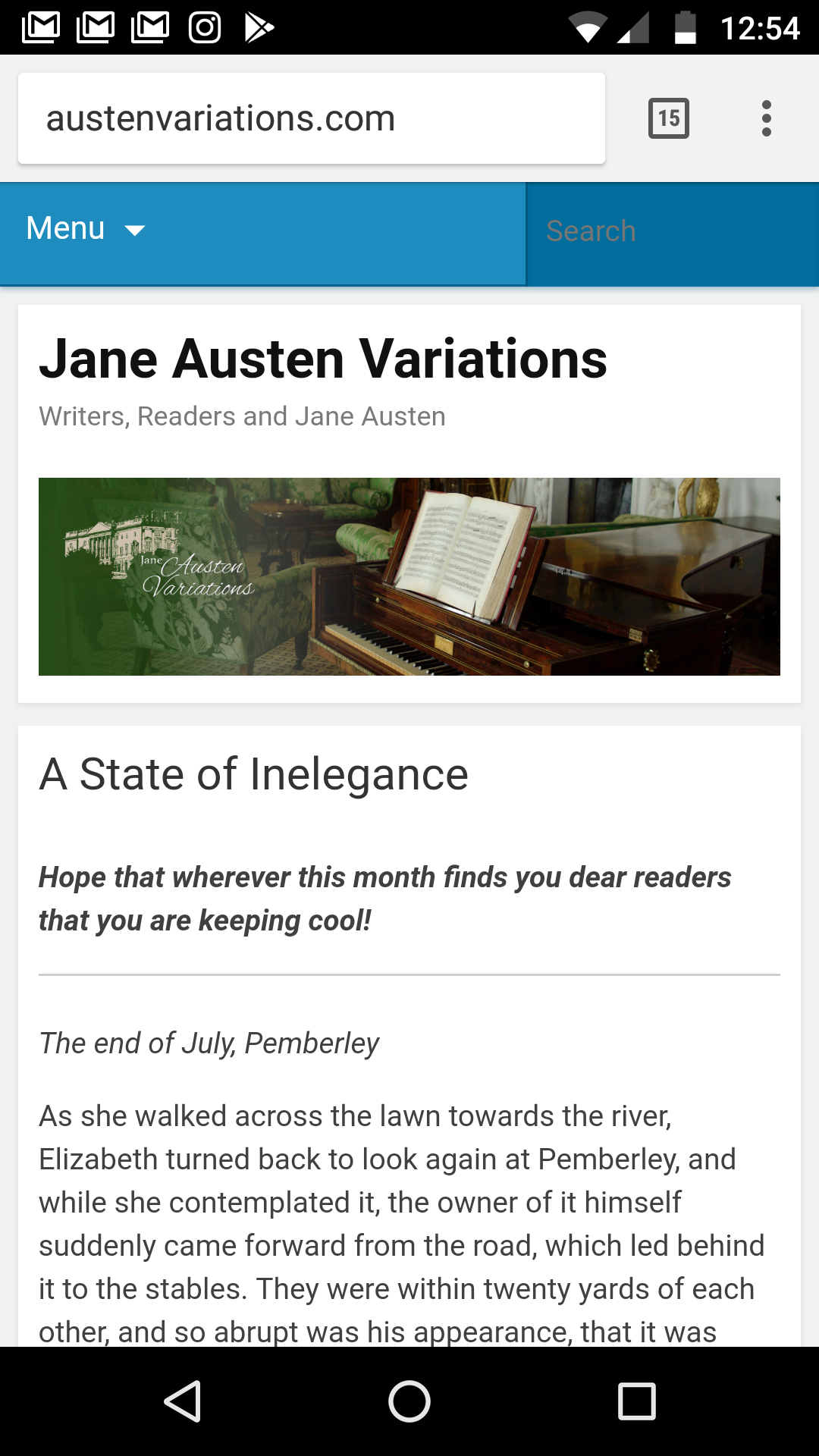Image resolution: width=819 pixels, height=1456 pixels.
Task: Open the tab switcher showing 15 tabs
Action: [668, 118]
